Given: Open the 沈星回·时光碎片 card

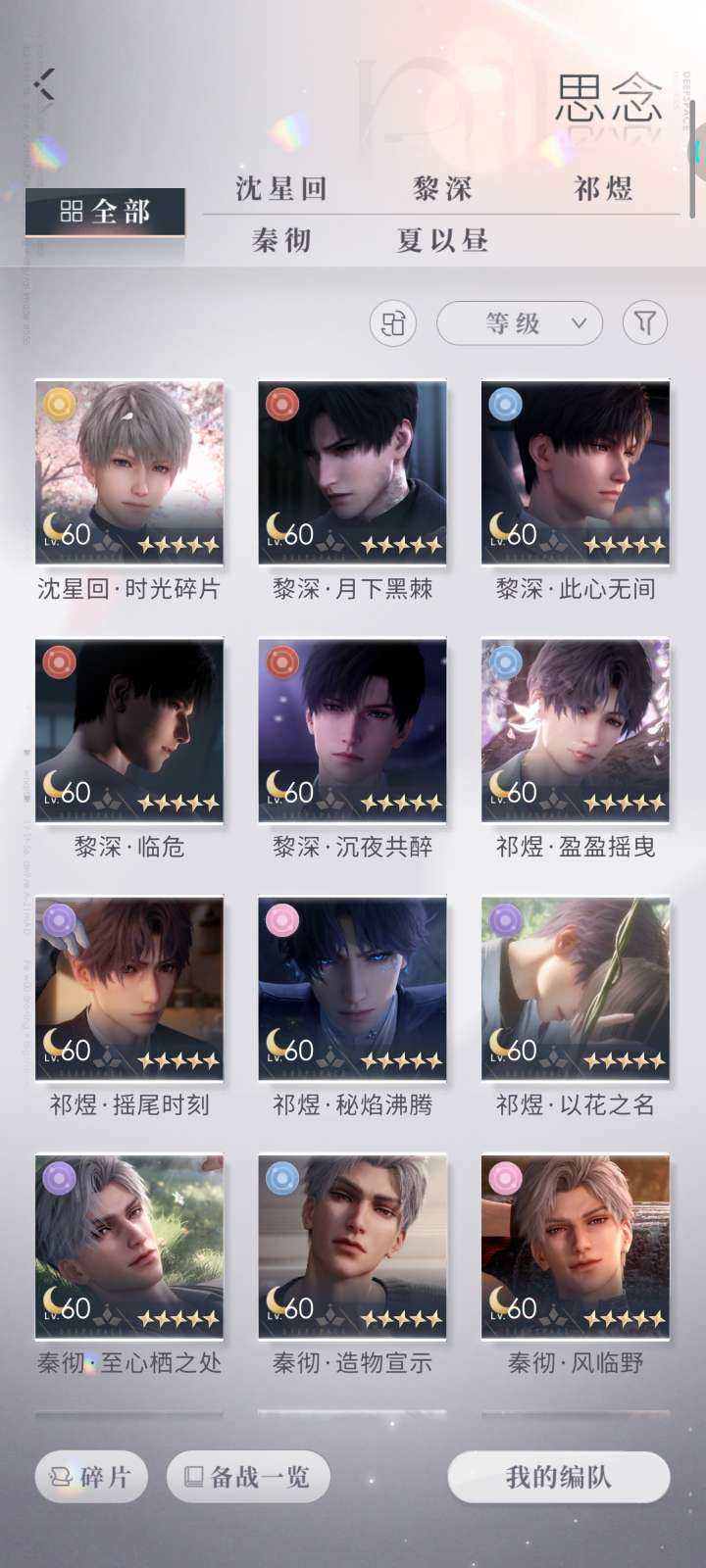Looking at the screenshot, I should coord(129,472).
